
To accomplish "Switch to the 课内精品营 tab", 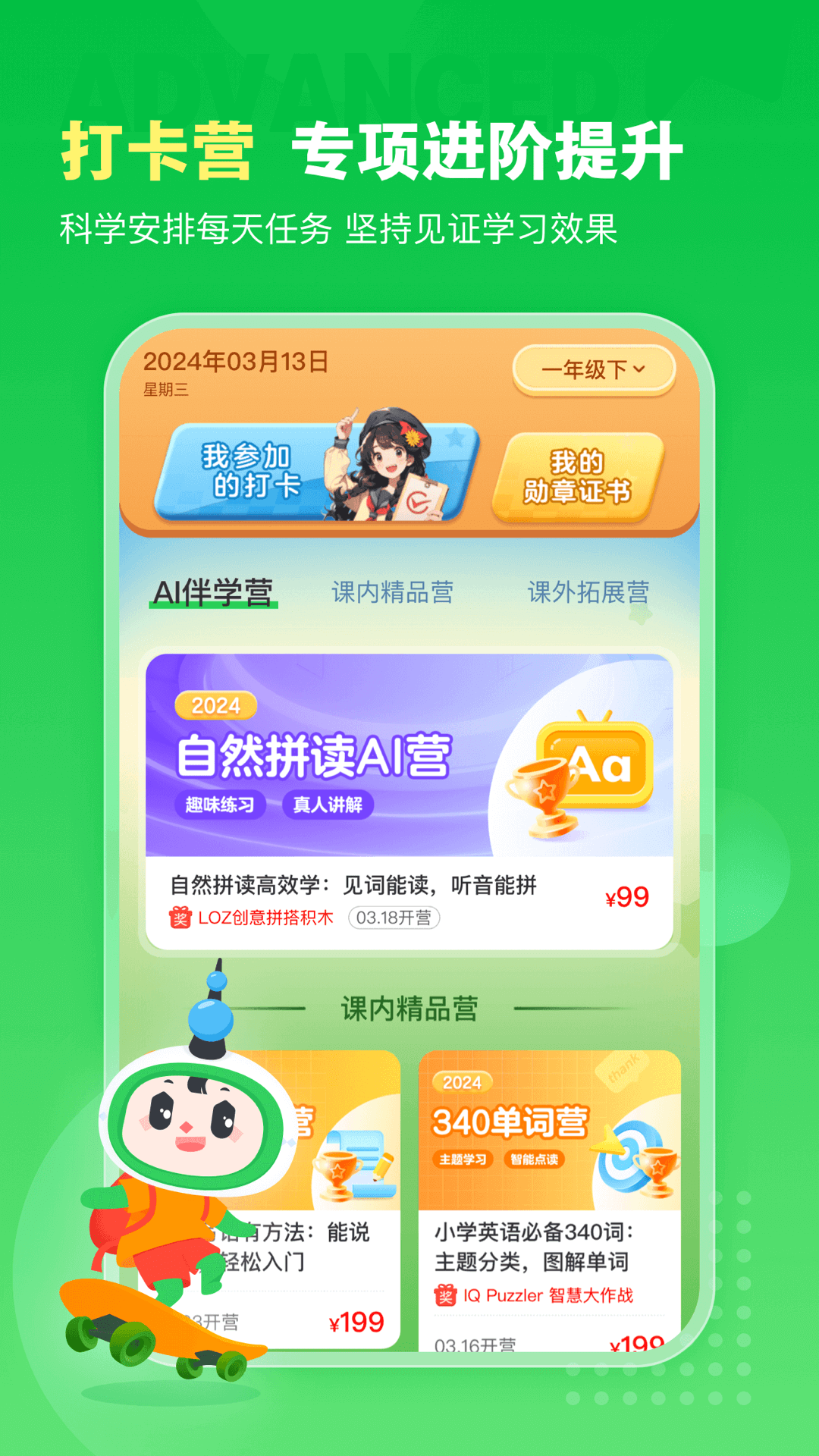I will 394,593.
